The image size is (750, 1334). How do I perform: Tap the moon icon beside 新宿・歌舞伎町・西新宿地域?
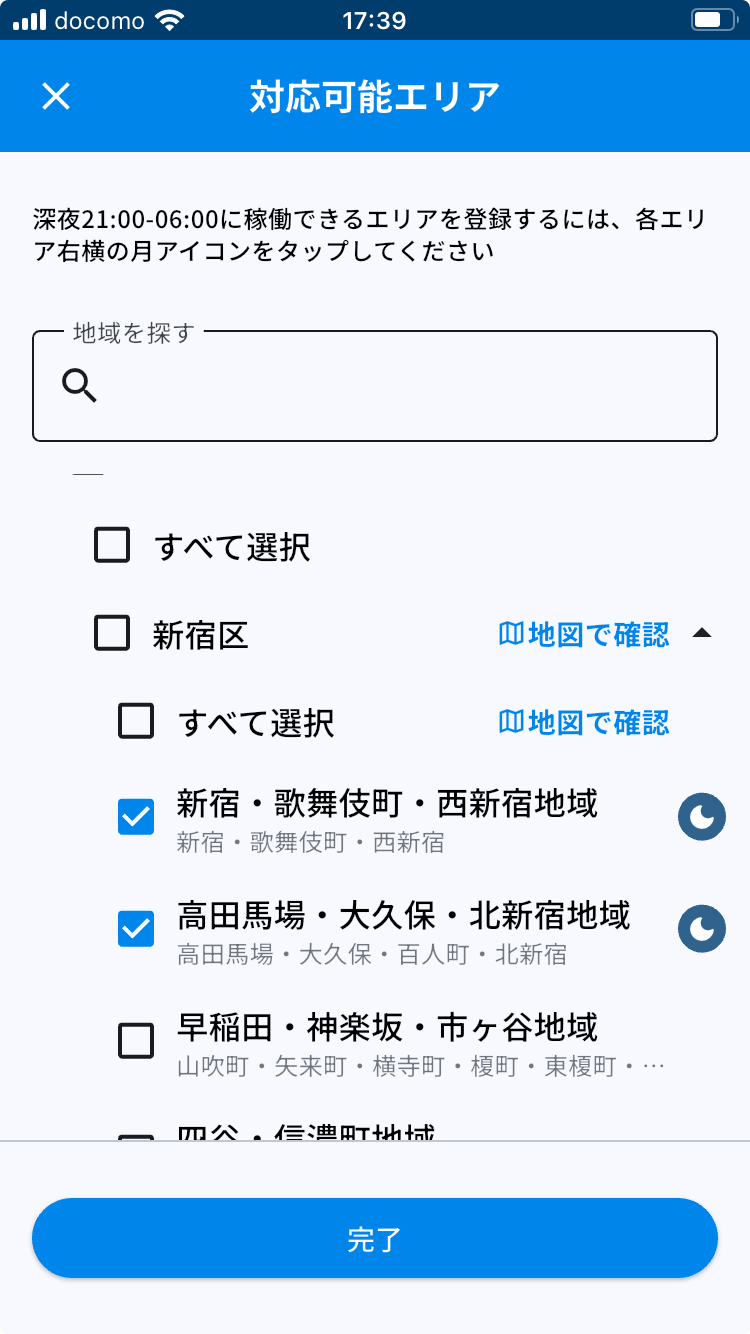[x=701, y=817]
